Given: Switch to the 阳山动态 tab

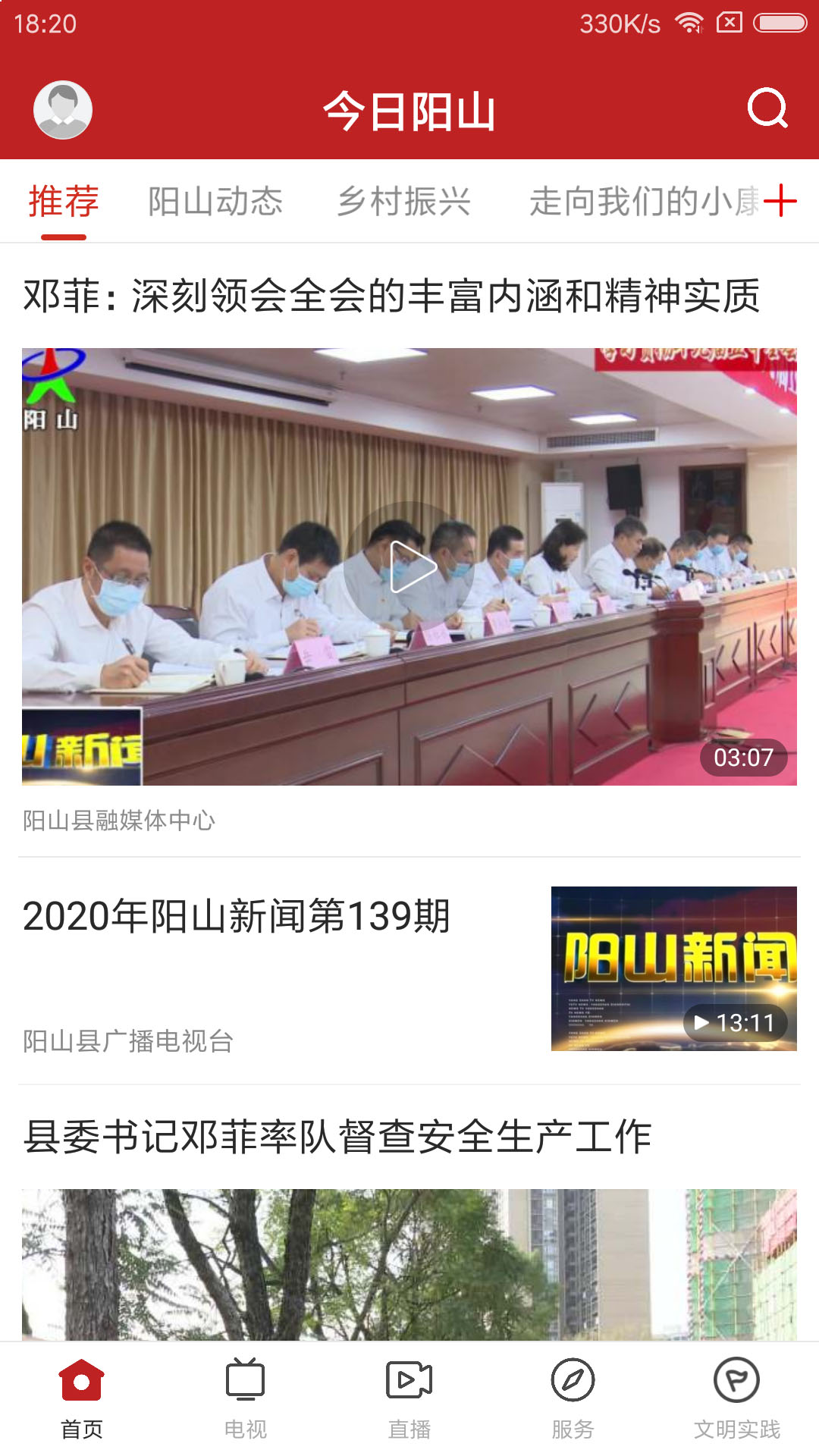Looking at the screenshot, I should tap(218, 199).
